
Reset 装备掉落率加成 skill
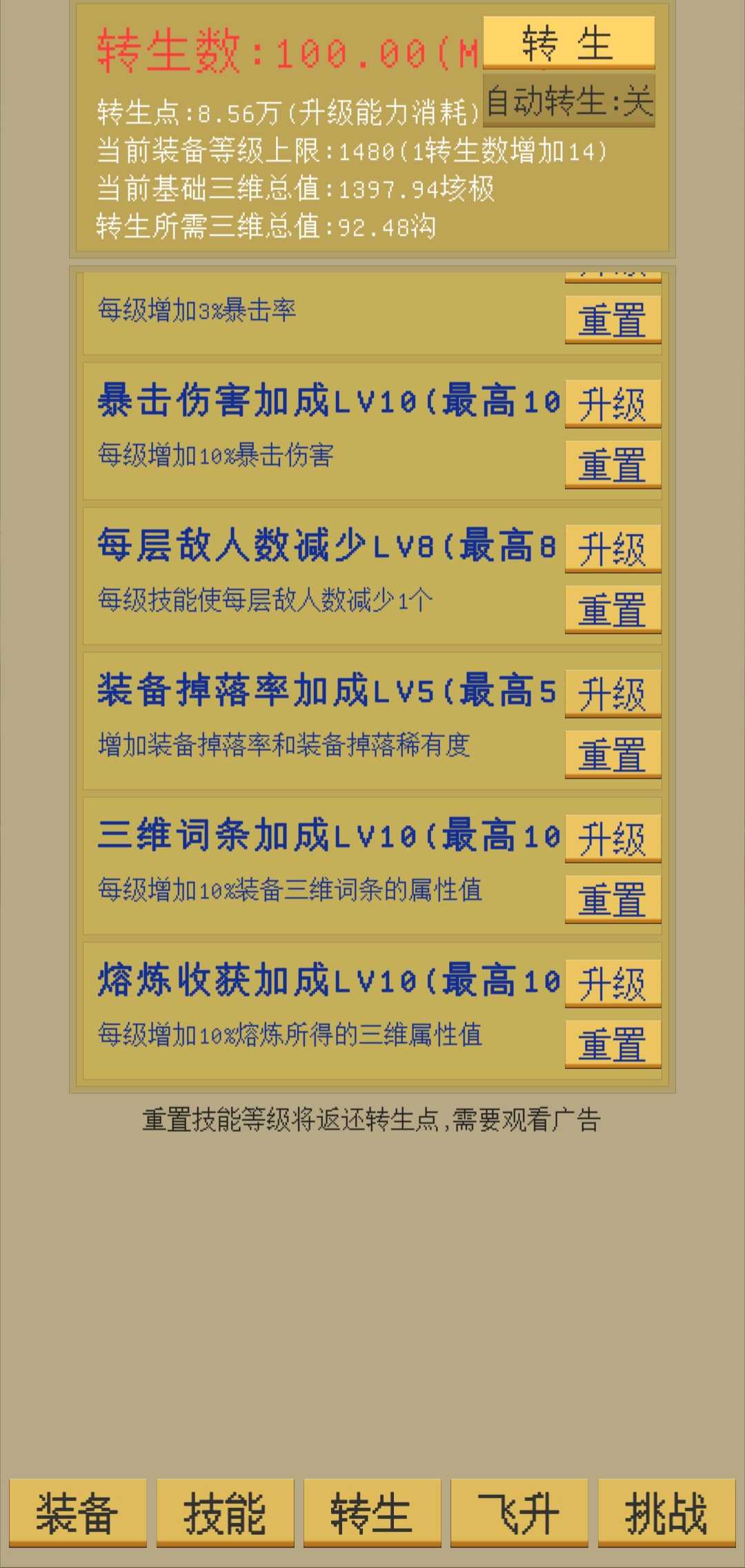tap(613, 754)
